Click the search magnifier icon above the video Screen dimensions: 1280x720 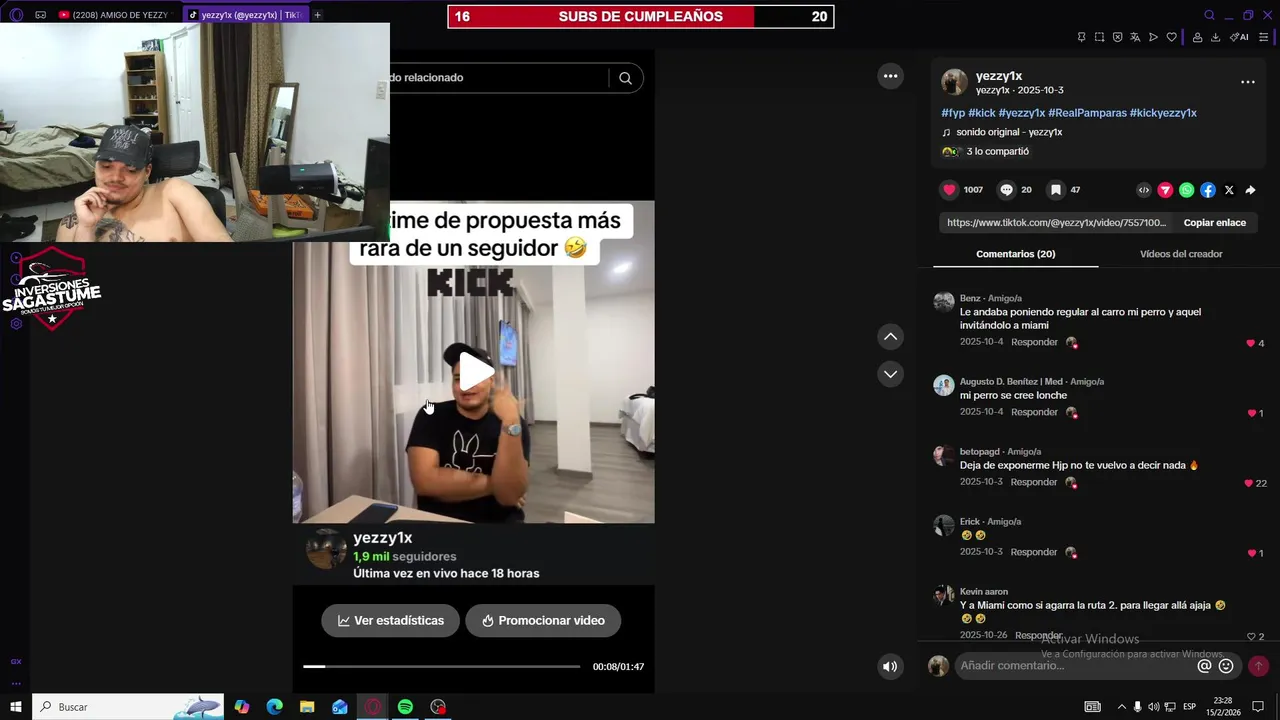(x=625, y=78)
